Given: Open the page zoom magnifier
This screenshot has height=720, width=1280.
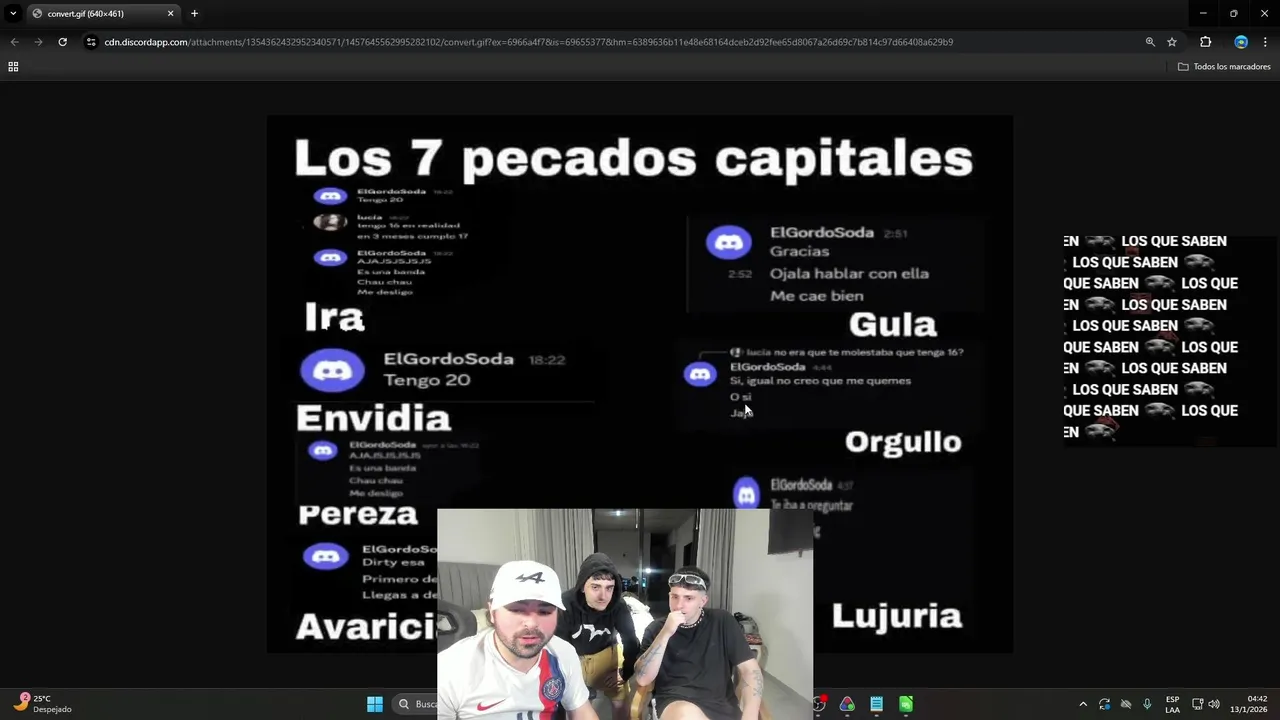Looking at the screenshot, I should pyautogui.click(x=1150, y=42).
